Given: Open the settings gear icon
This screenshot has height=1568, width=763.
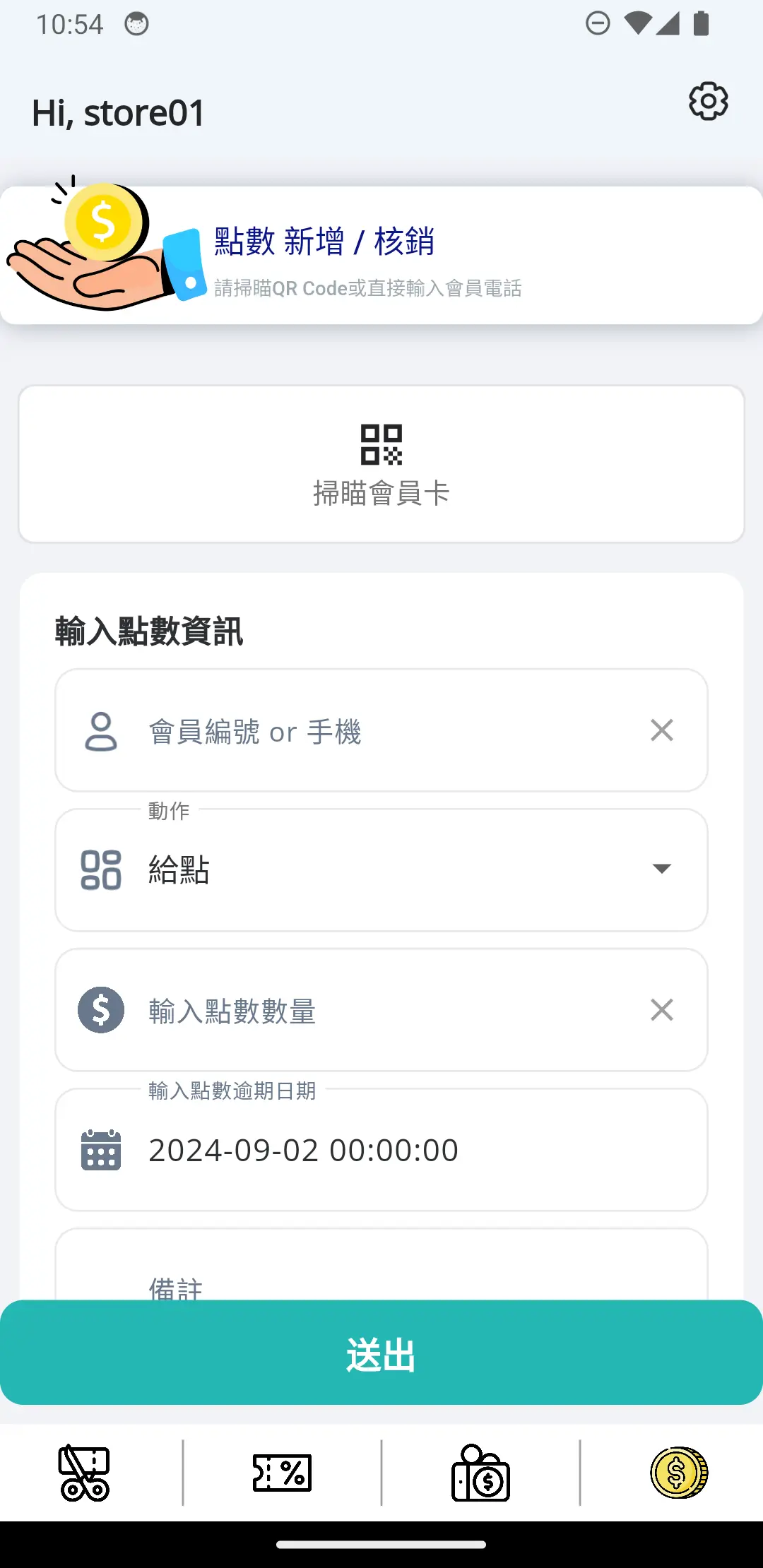Looking at the screenshot, I should [707, 101].
